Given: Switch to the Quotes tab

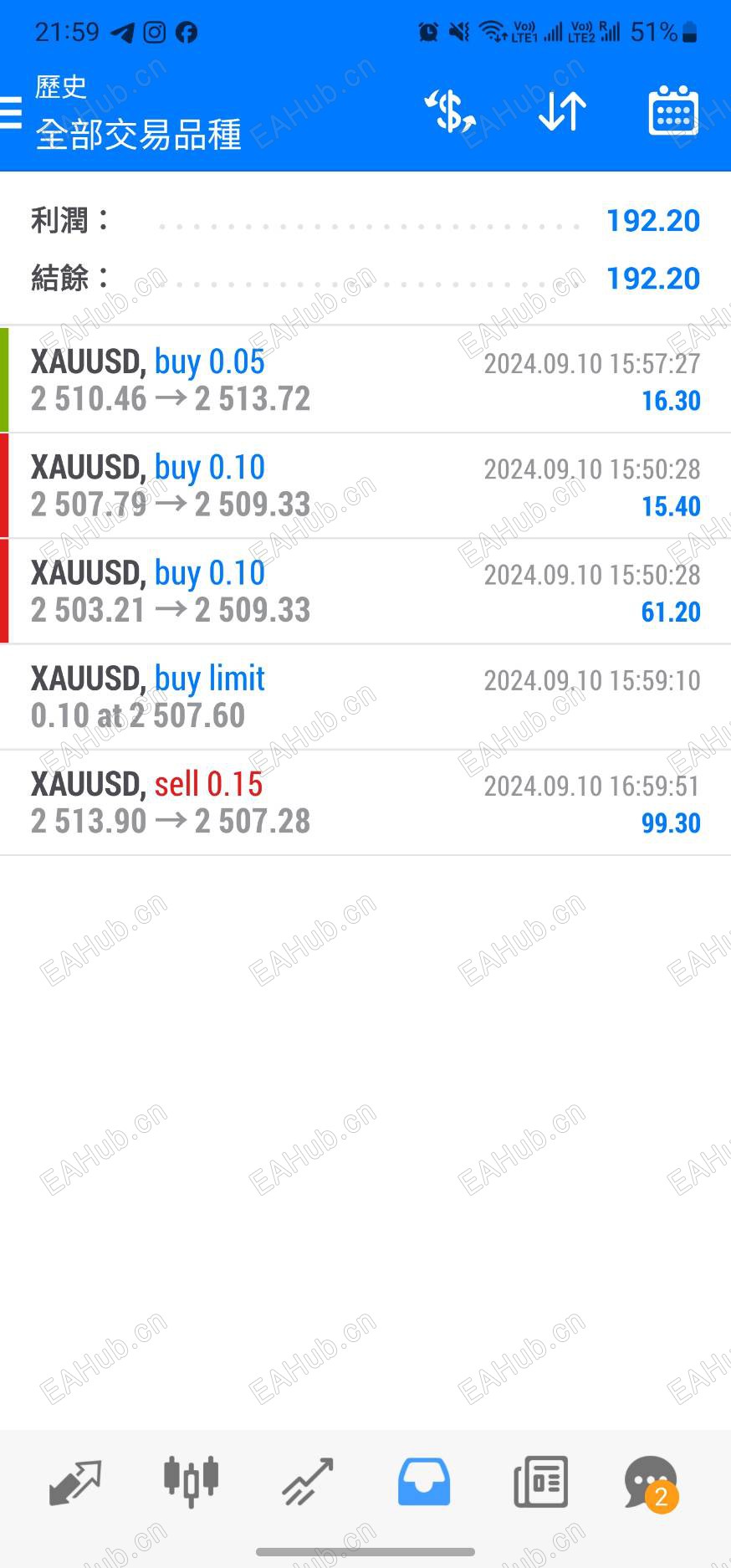Looking at the screenshot, I should 75,1482.
